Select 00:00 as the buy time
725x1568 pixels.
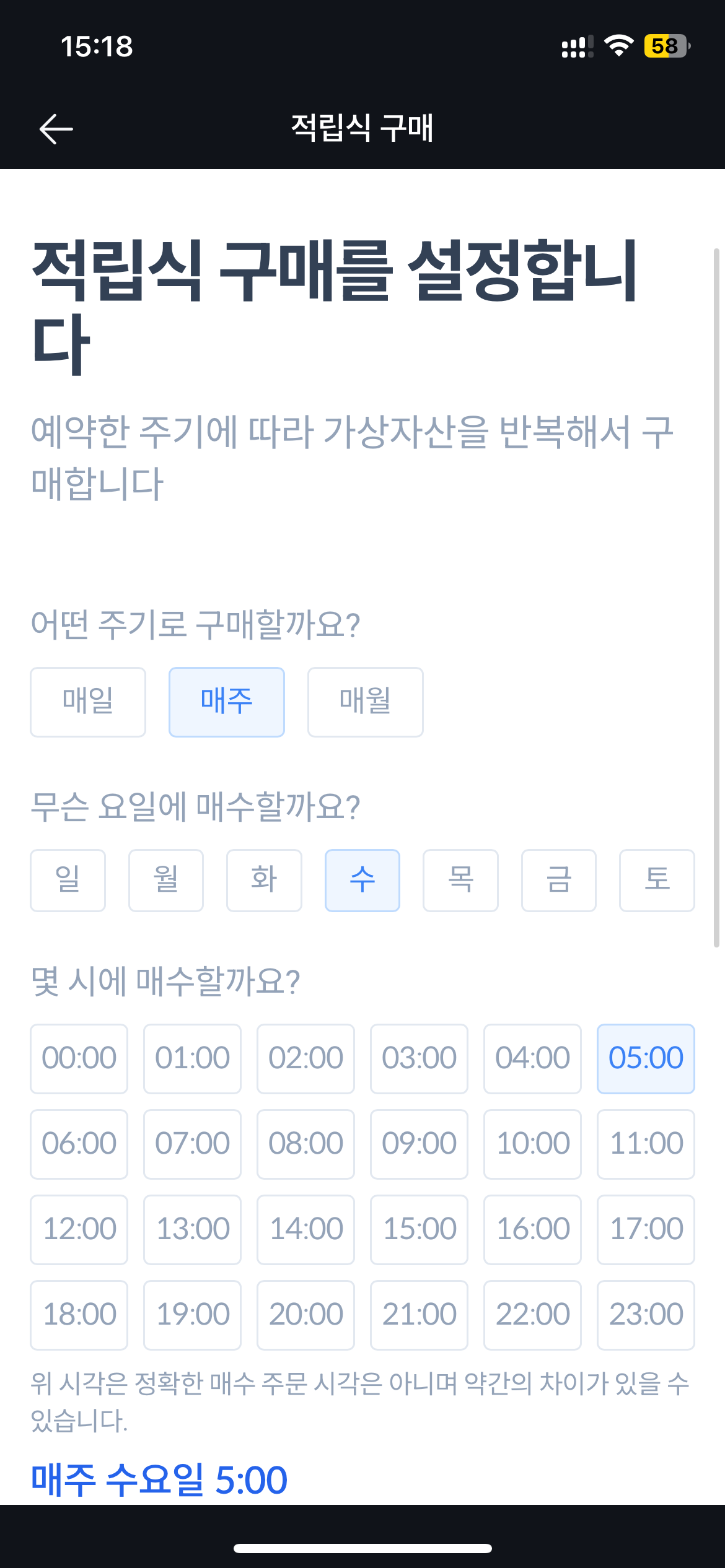(x=79, y=1058)
